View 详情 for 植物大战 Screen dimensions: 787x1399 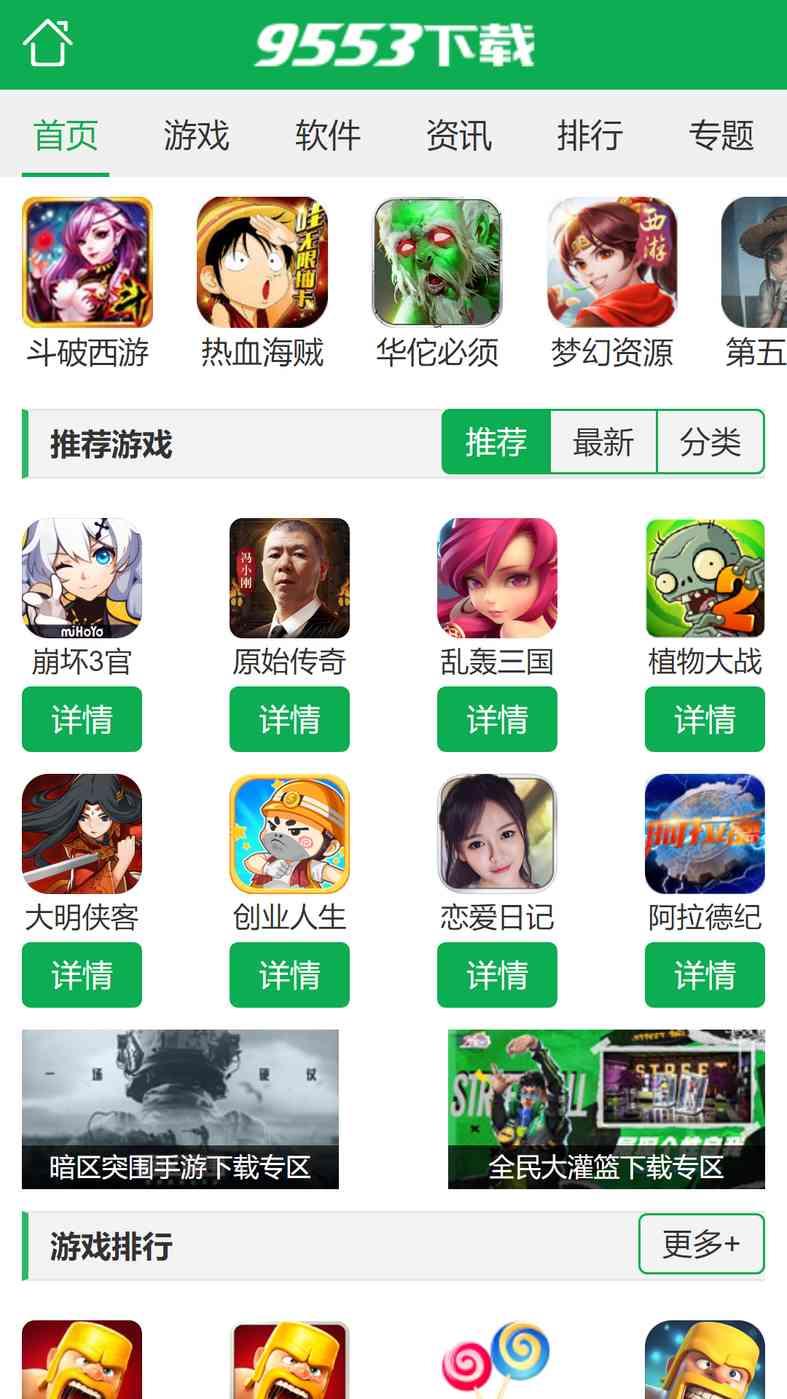(x=704, y=719)
